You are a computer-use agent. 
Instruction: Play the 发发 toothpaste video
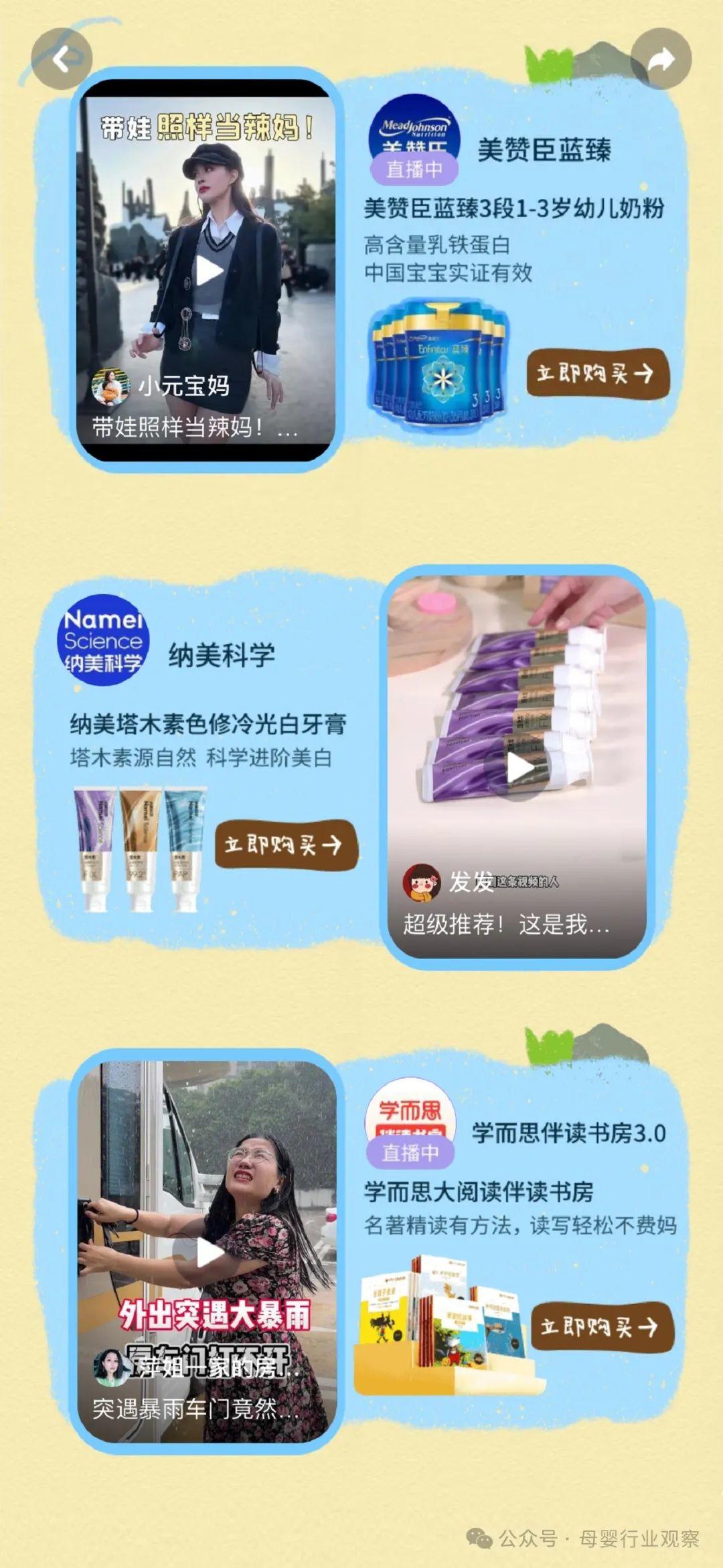pyautogui.click(x=518, y=768)
